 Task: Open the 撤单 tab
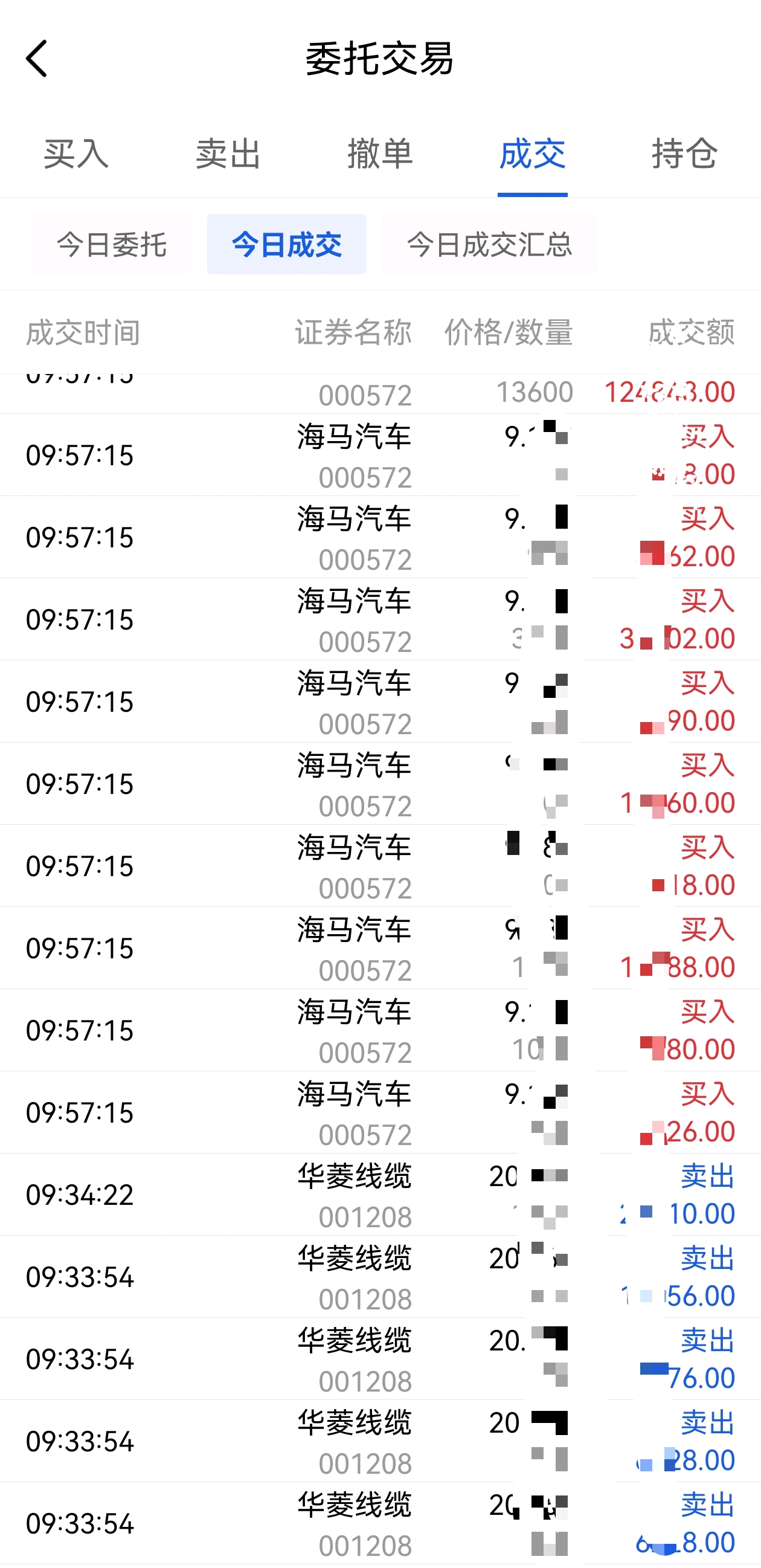pyautogui.click(x=380, y=153)
